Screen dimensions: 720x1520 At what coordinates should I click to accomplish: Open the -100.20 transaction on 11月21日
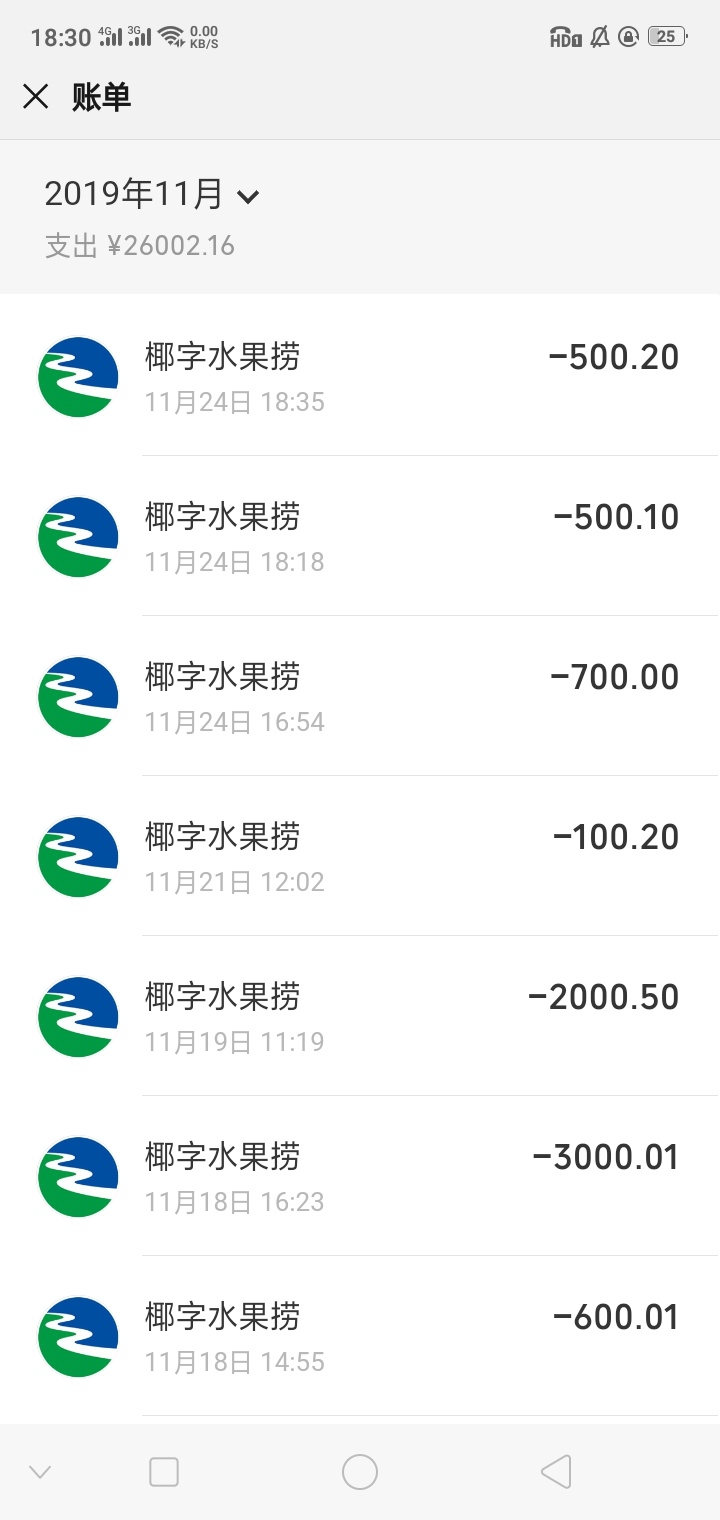pyautogui.click(x=360, y=856)
